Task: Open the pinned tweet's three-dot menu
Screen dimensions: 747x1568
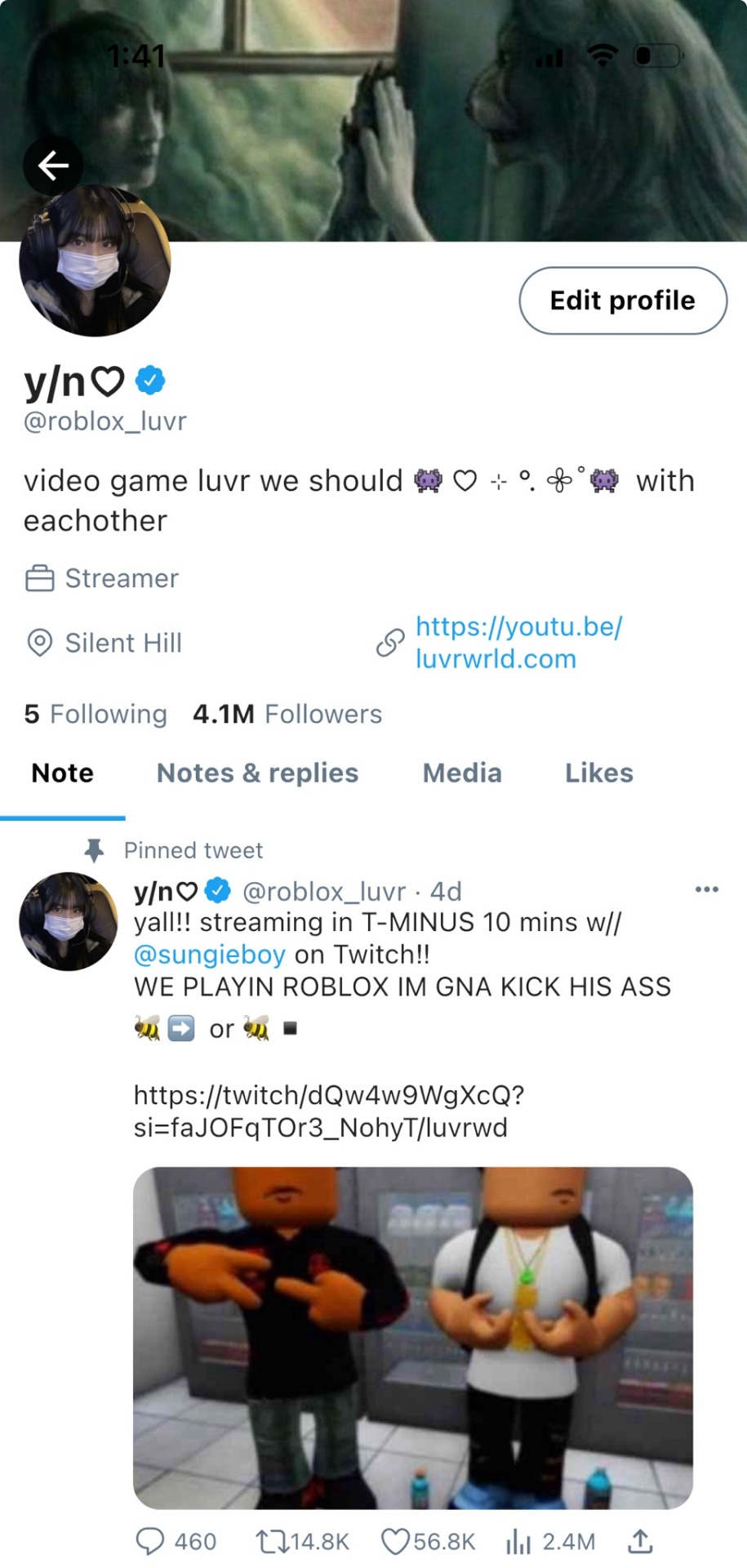Action: (x=706, y=889)
